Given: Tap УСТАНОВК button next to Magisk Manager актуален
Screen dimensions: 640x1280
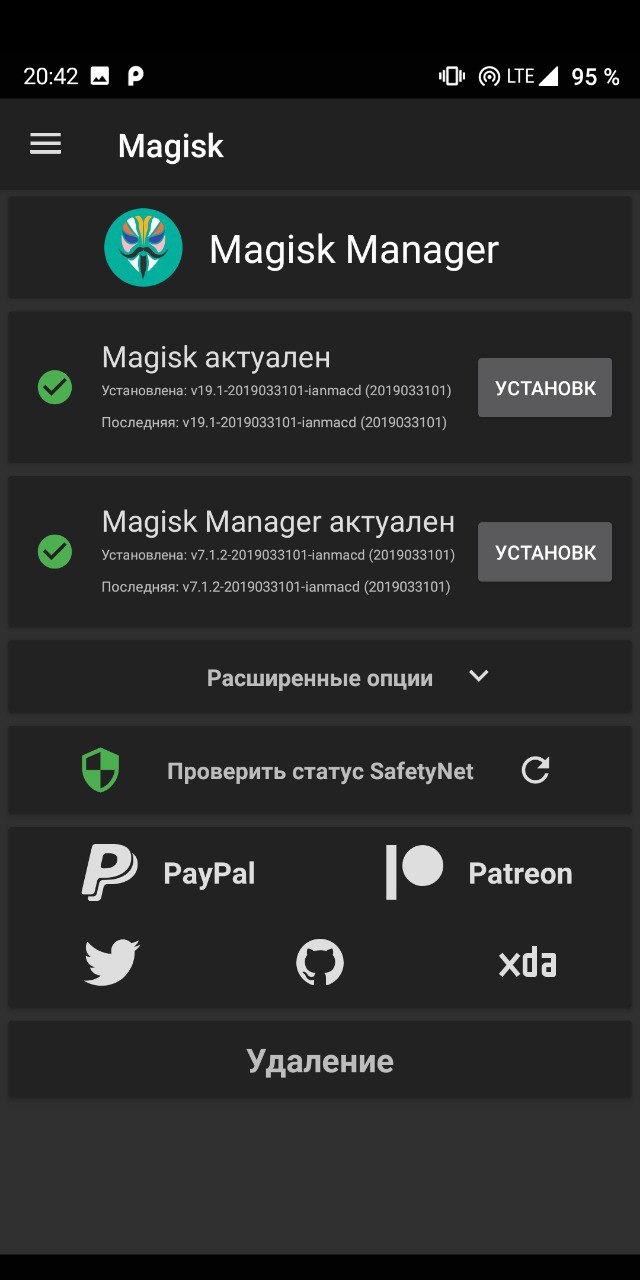Looking at the screenshot, I should 545,552.
